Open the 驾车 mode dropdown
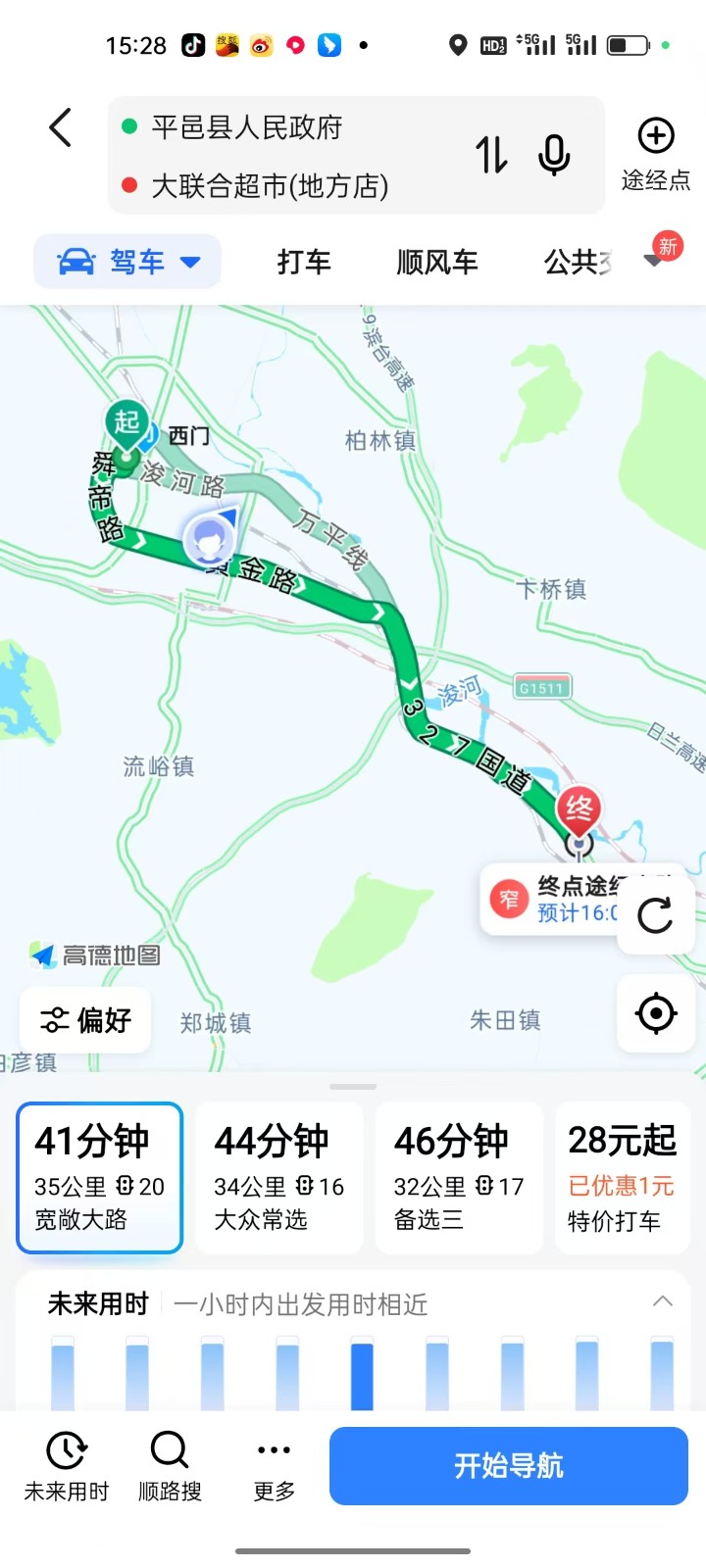The width and height of the screenshot is (706, 1568). tap(127, 262)
